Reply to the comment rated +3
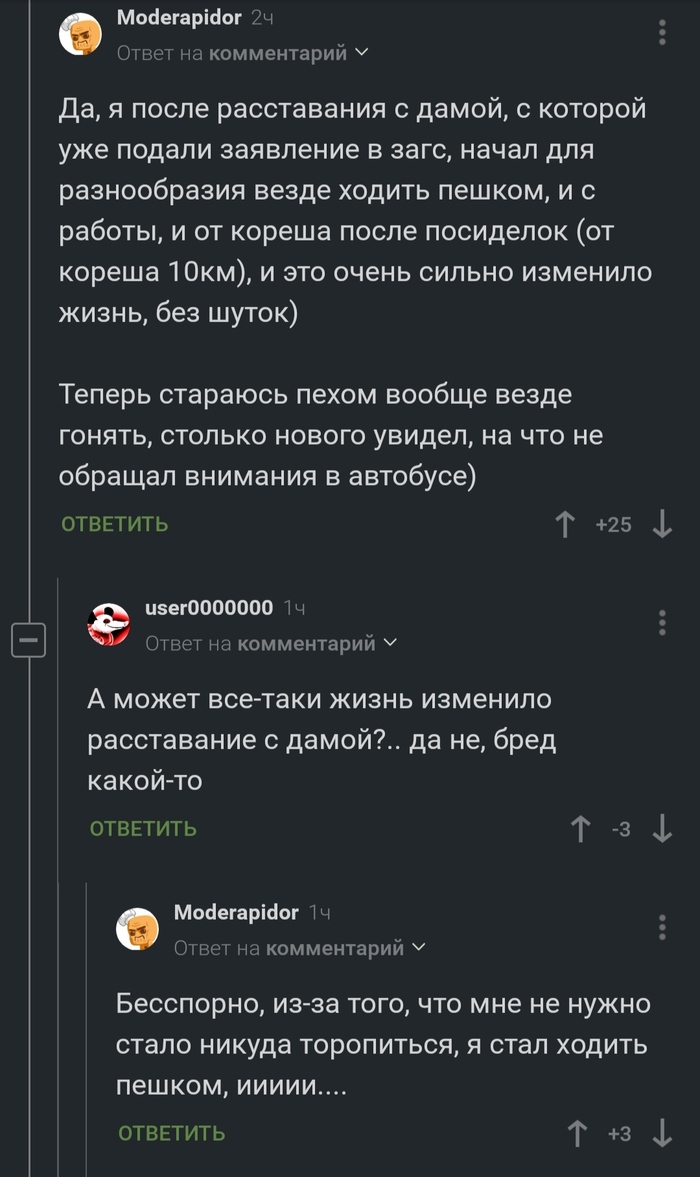 tap(172, 1133)
